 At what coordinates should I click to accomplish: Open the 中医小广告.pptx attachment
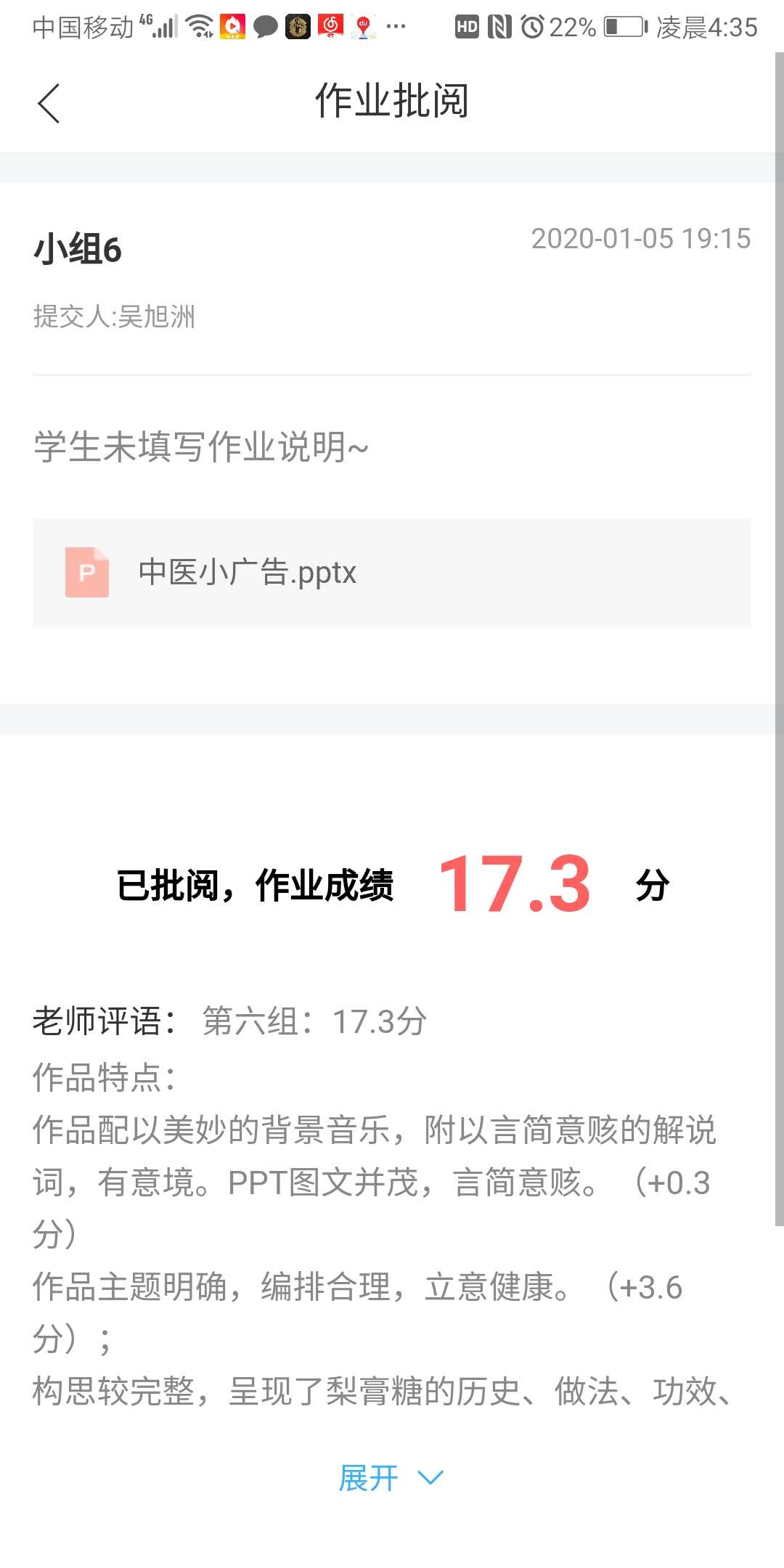[x=247, y=573]
